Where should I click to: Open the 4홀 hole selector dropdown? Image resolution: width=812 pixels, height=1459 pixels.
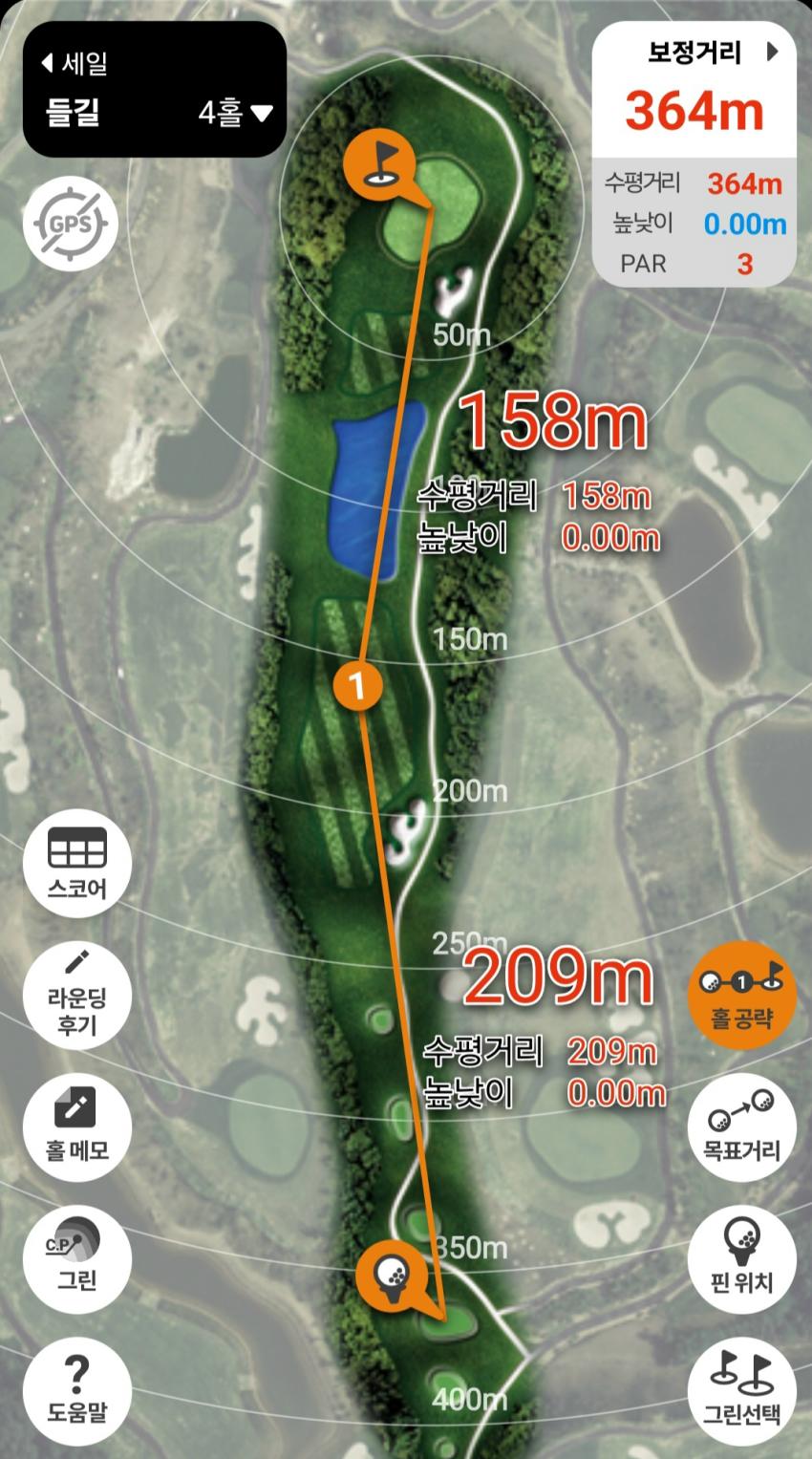coord(235,114)
